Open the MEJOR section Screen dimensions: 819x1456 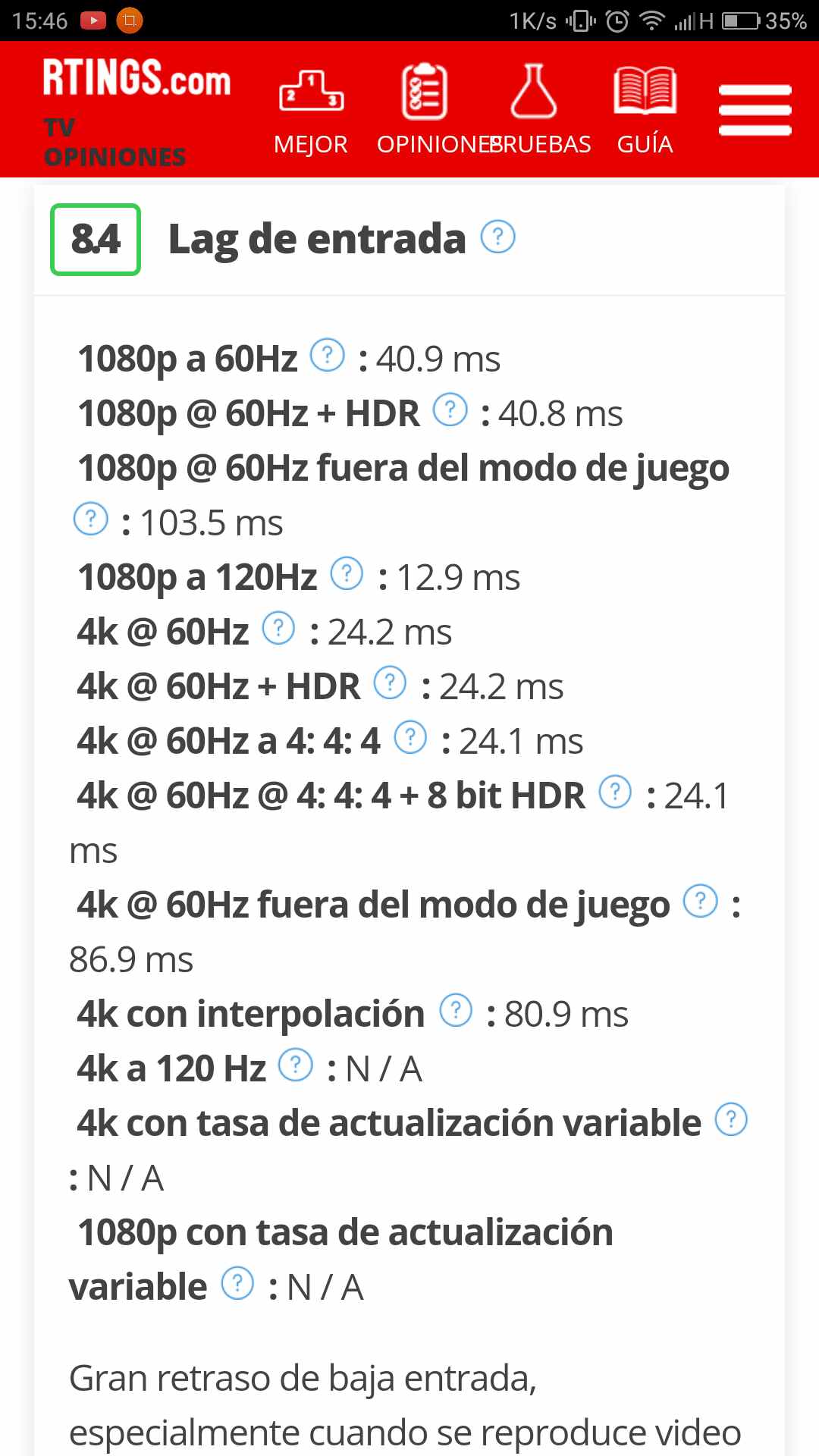[311, 110]
